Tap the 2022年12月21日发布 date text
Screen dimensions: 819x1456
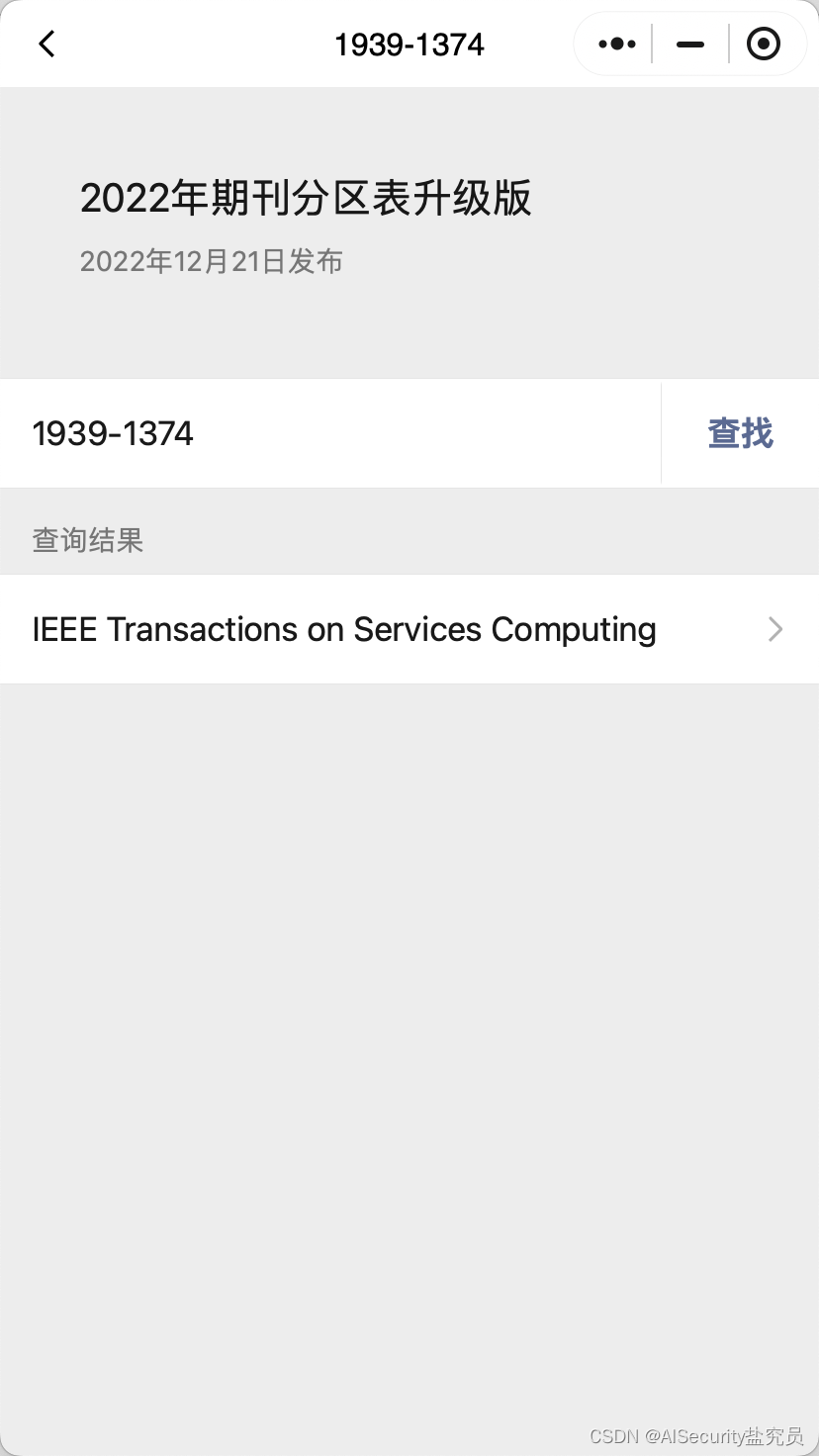point(211,261)
